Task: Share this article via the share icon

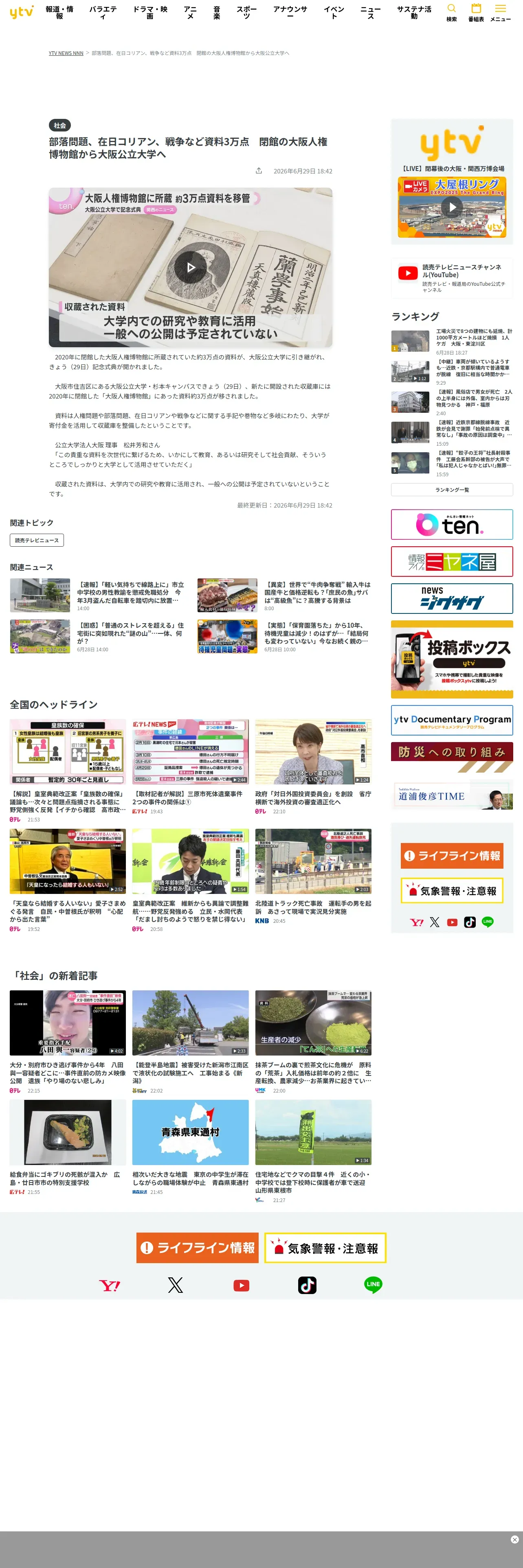Action: pos(259,171)
